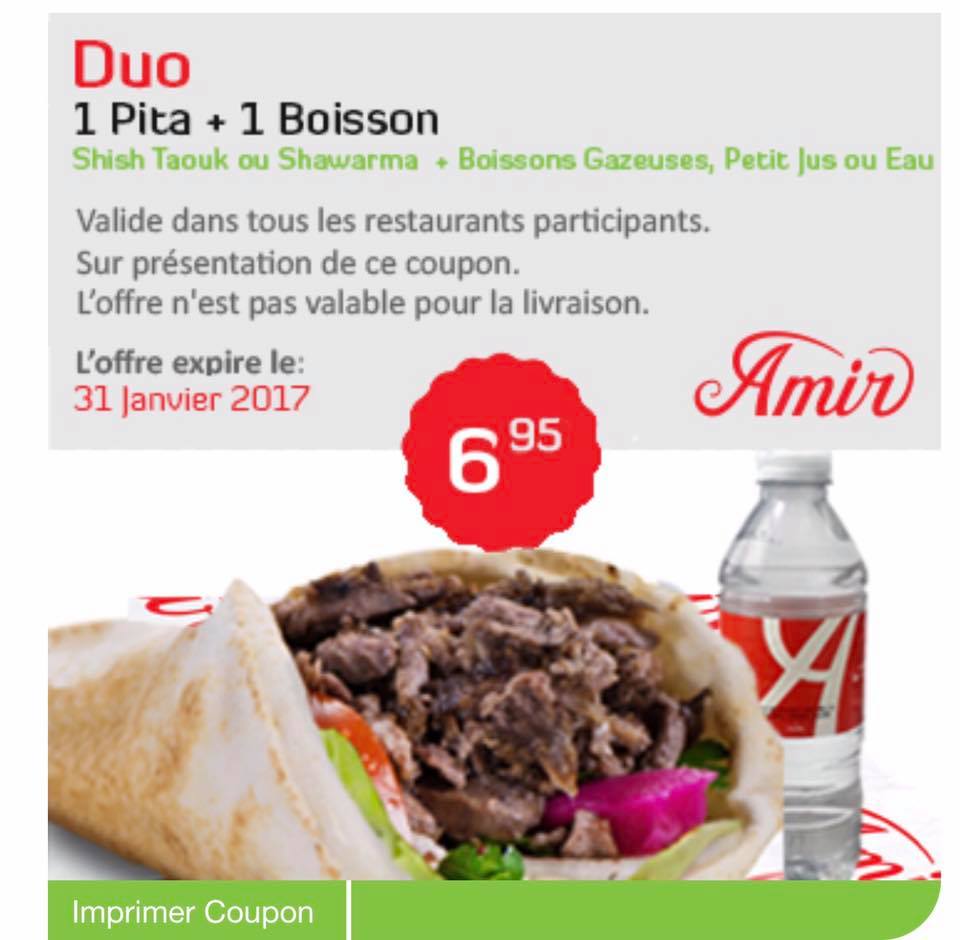
Task: Tap the Imprimer Coupon button
Action: click(x=193, y=912)
